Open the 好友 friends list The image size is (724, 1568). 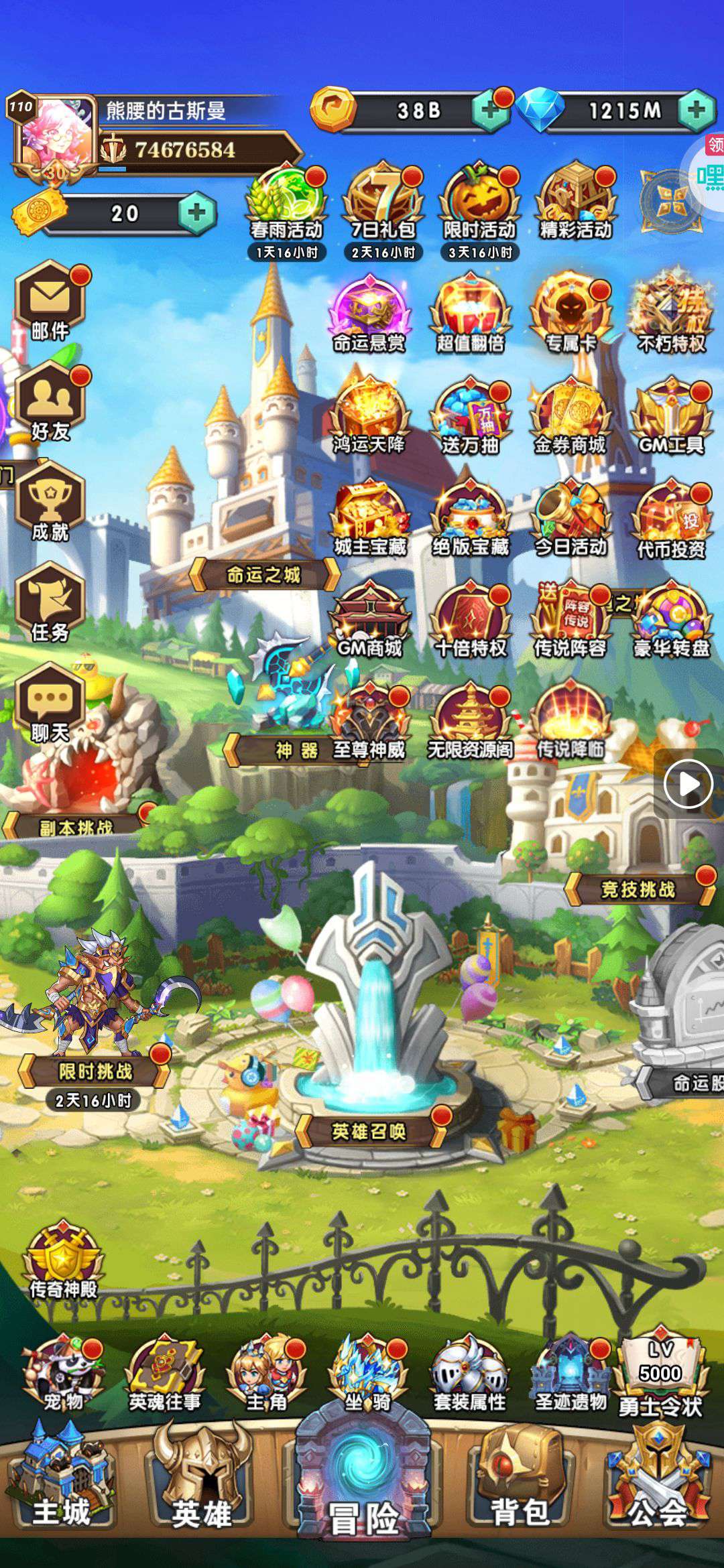[x=50, y=403]
